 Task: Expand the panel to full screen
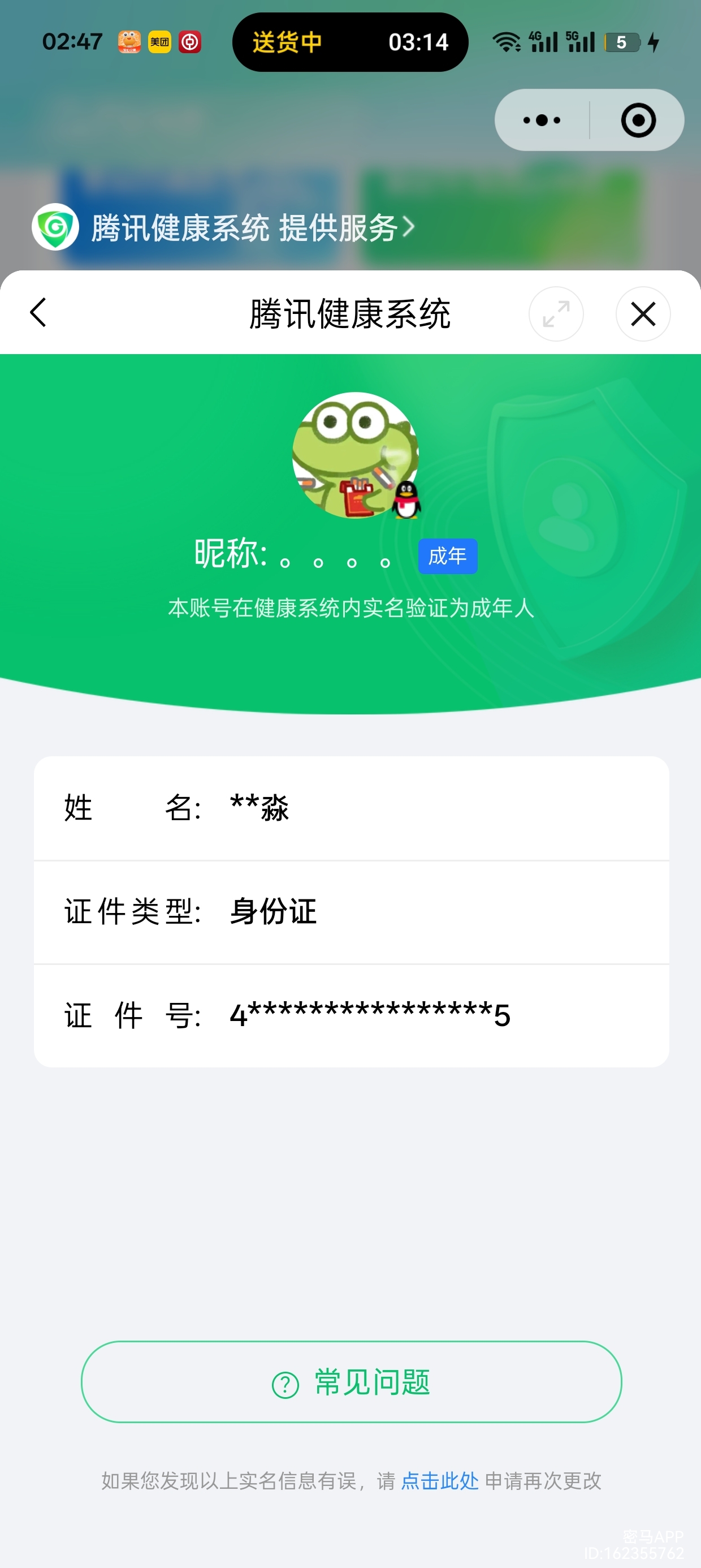[556, 314]
